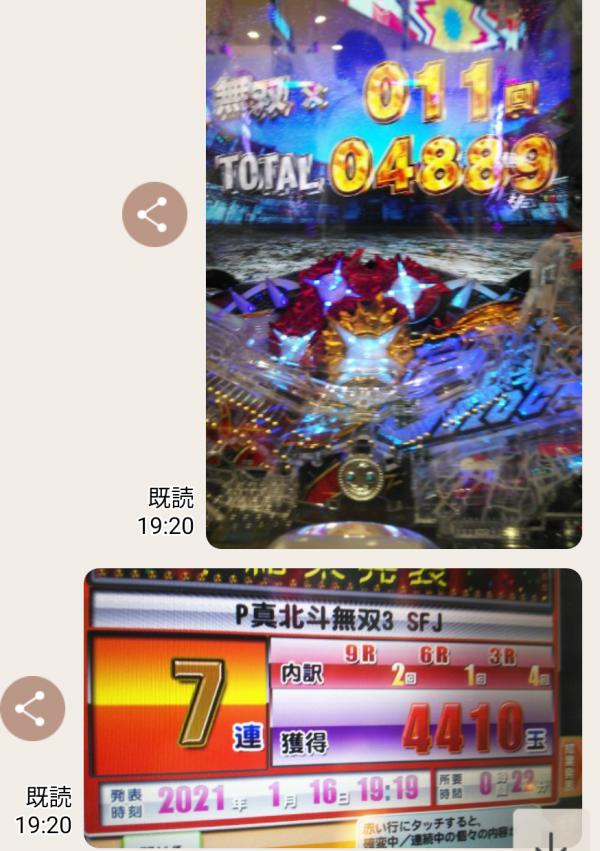600x851 pixels.
Task: Open the pachinko machine photo with TOTAL 04889
Action: pyautogui.click(x=393, y=300)
